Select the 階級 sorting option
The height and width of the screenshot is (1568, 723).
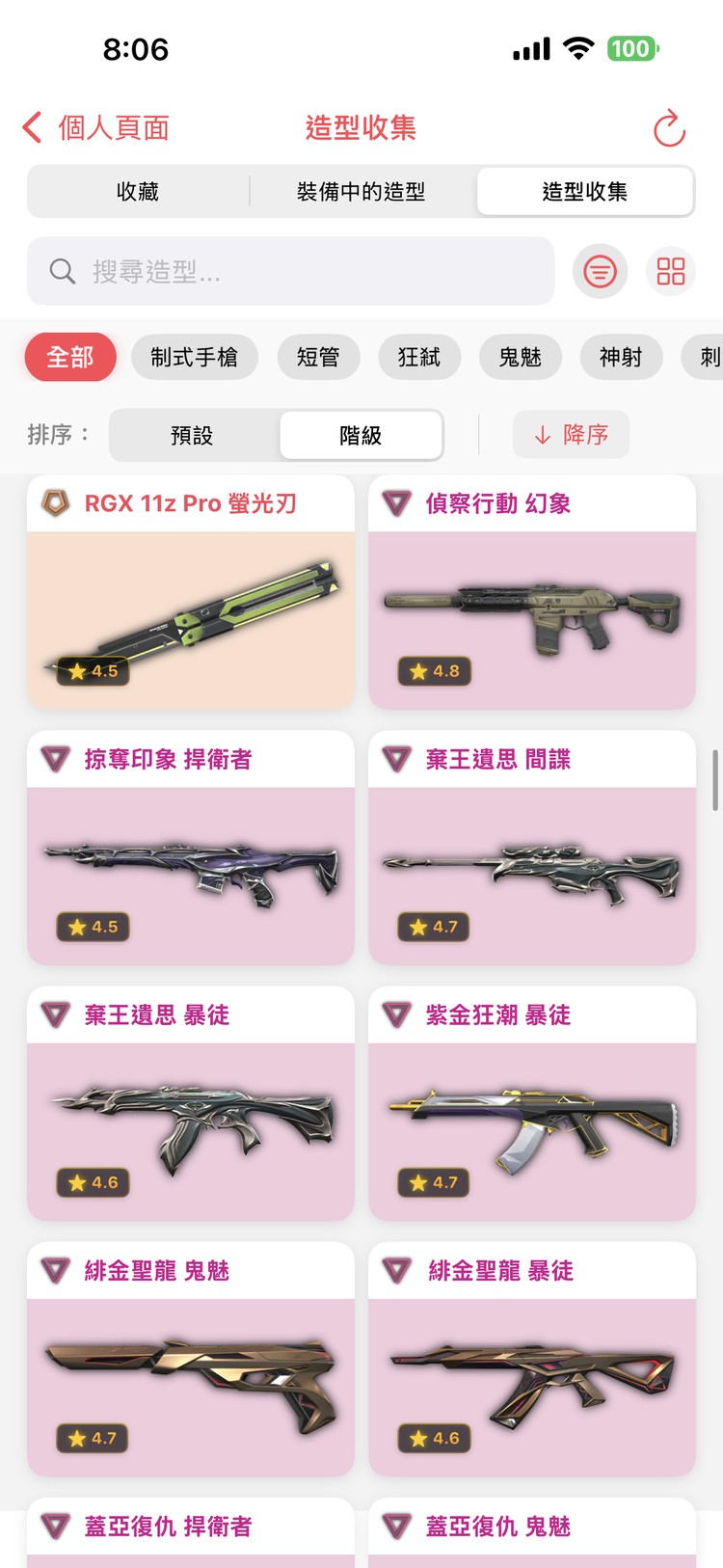tap(361, 435)
